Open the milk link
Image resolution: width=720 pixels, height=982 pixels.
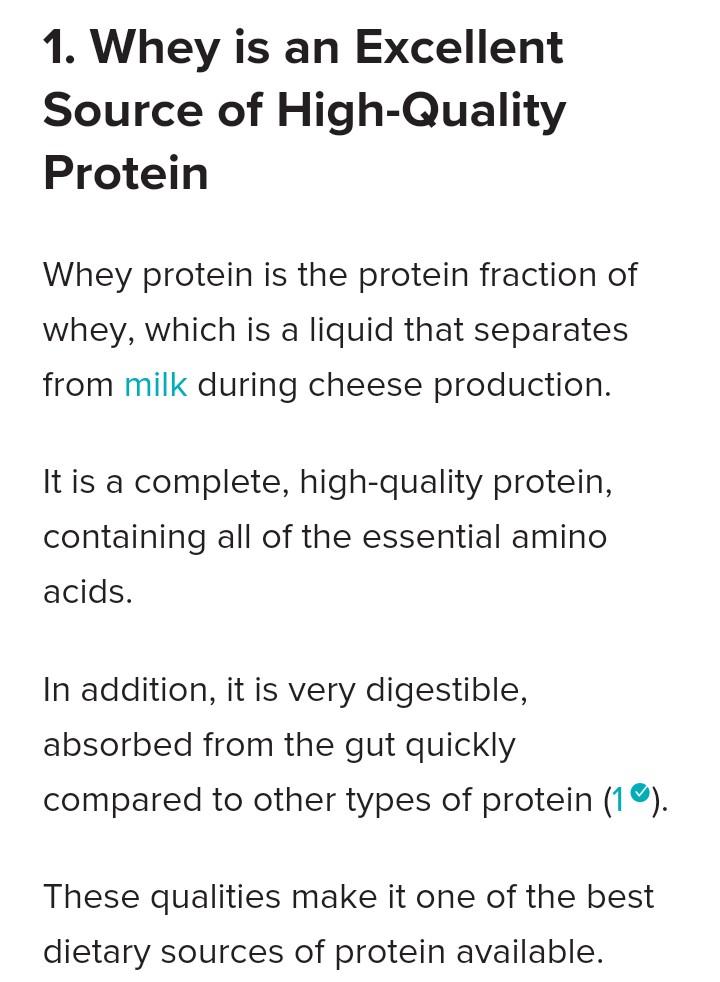tap(155, 385)
